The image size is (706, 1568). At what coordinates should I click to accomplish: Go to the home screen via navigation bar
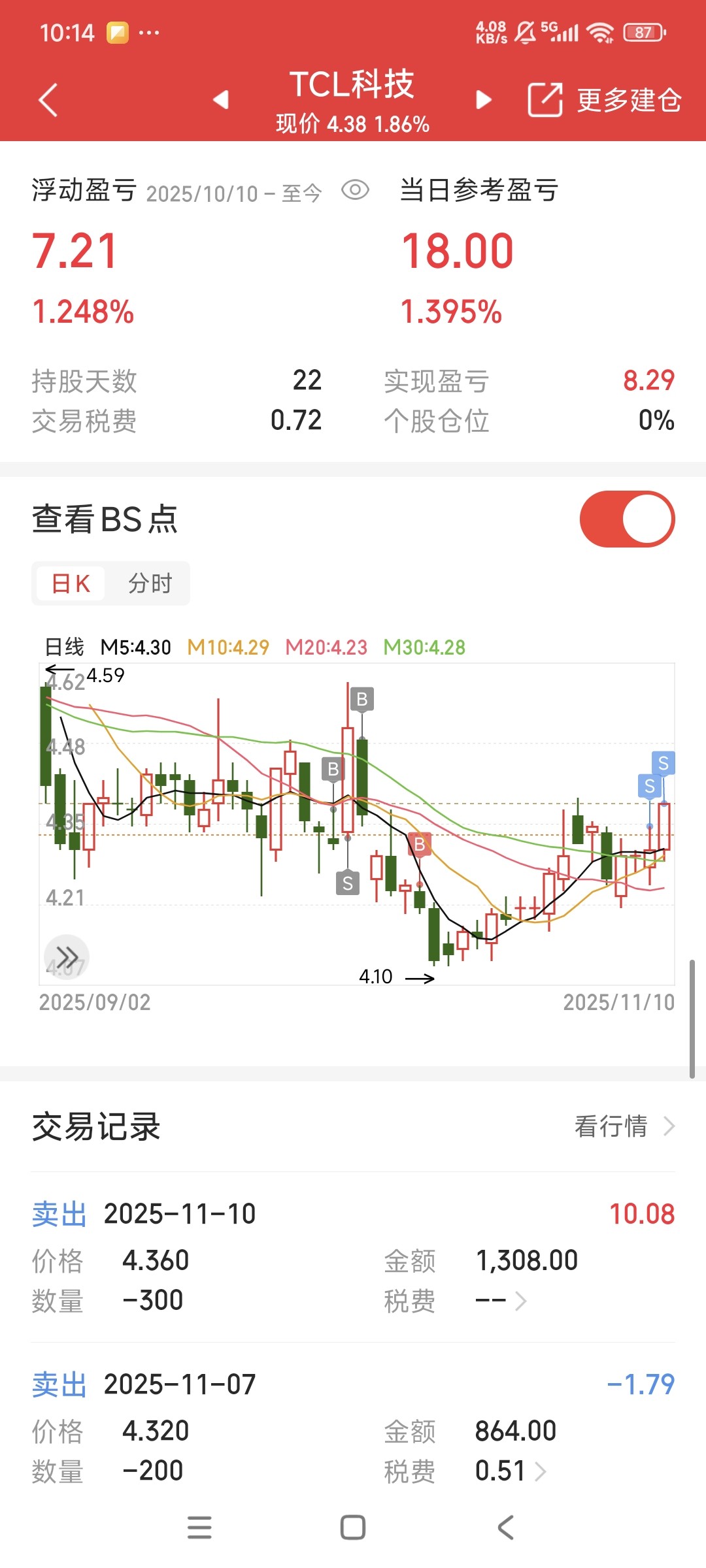(x=353, y=1527)
